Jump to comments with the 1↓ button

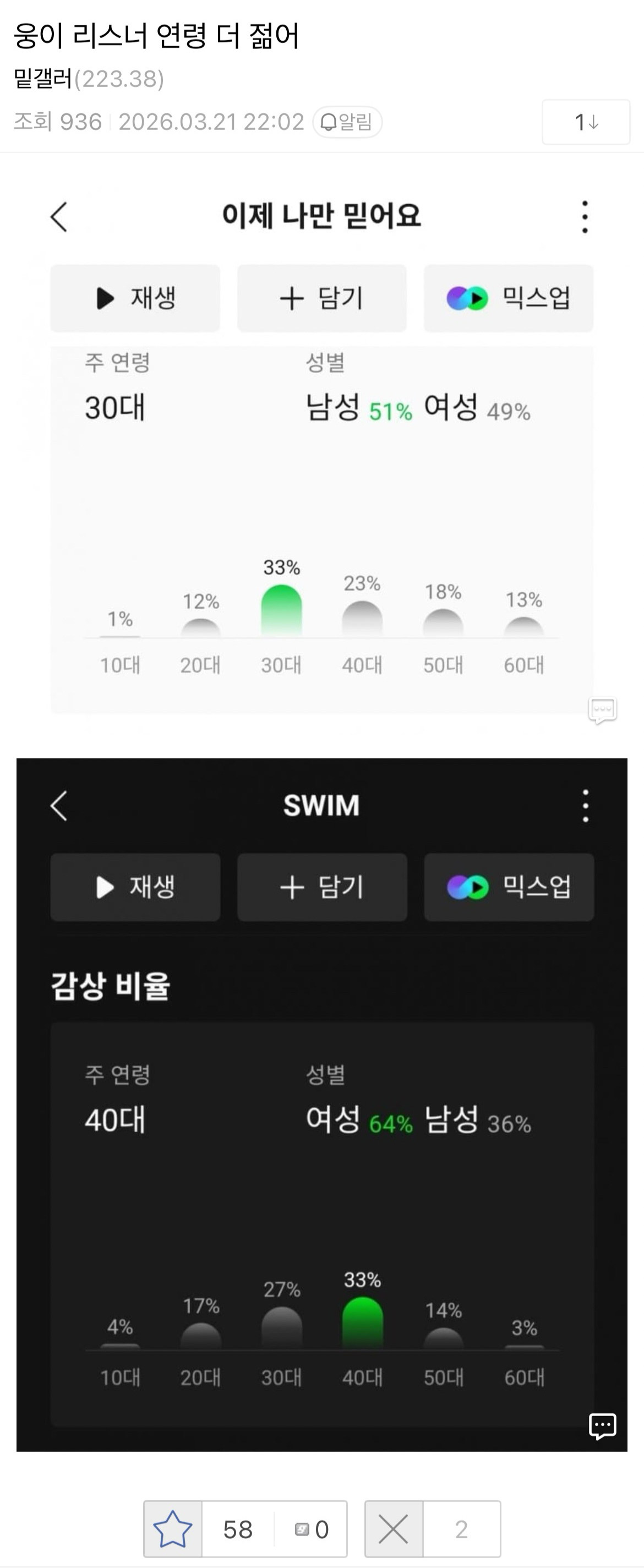586,122
